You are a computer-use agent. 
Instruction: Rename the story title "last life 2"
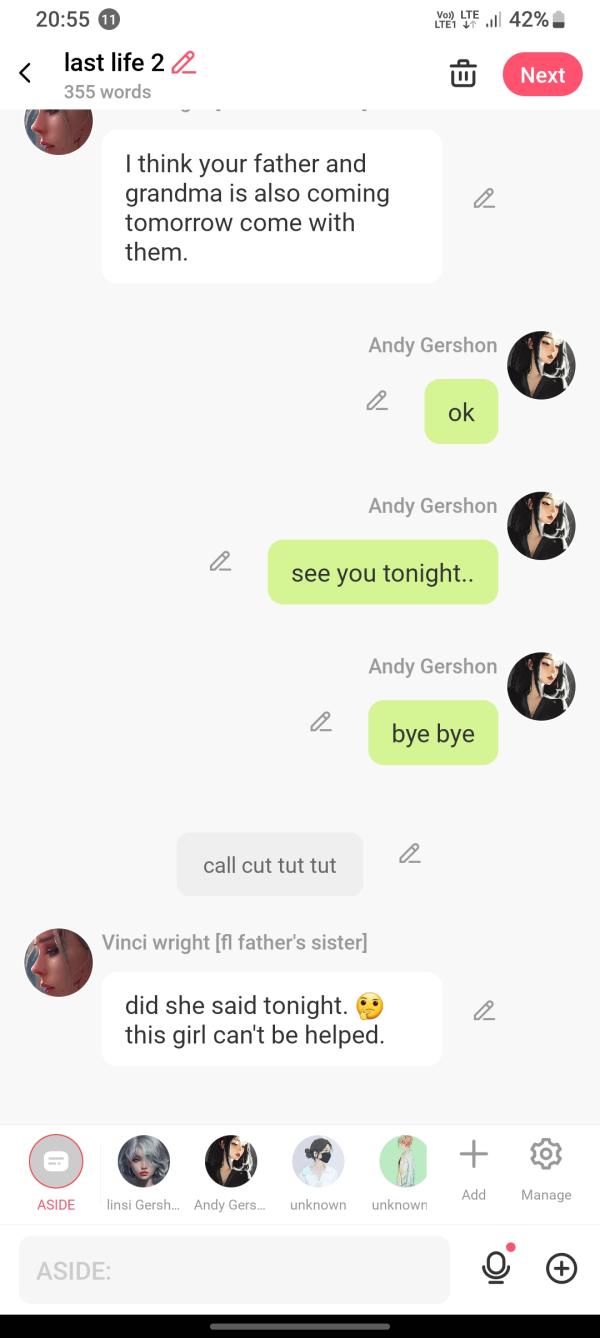tap(184, 63)
